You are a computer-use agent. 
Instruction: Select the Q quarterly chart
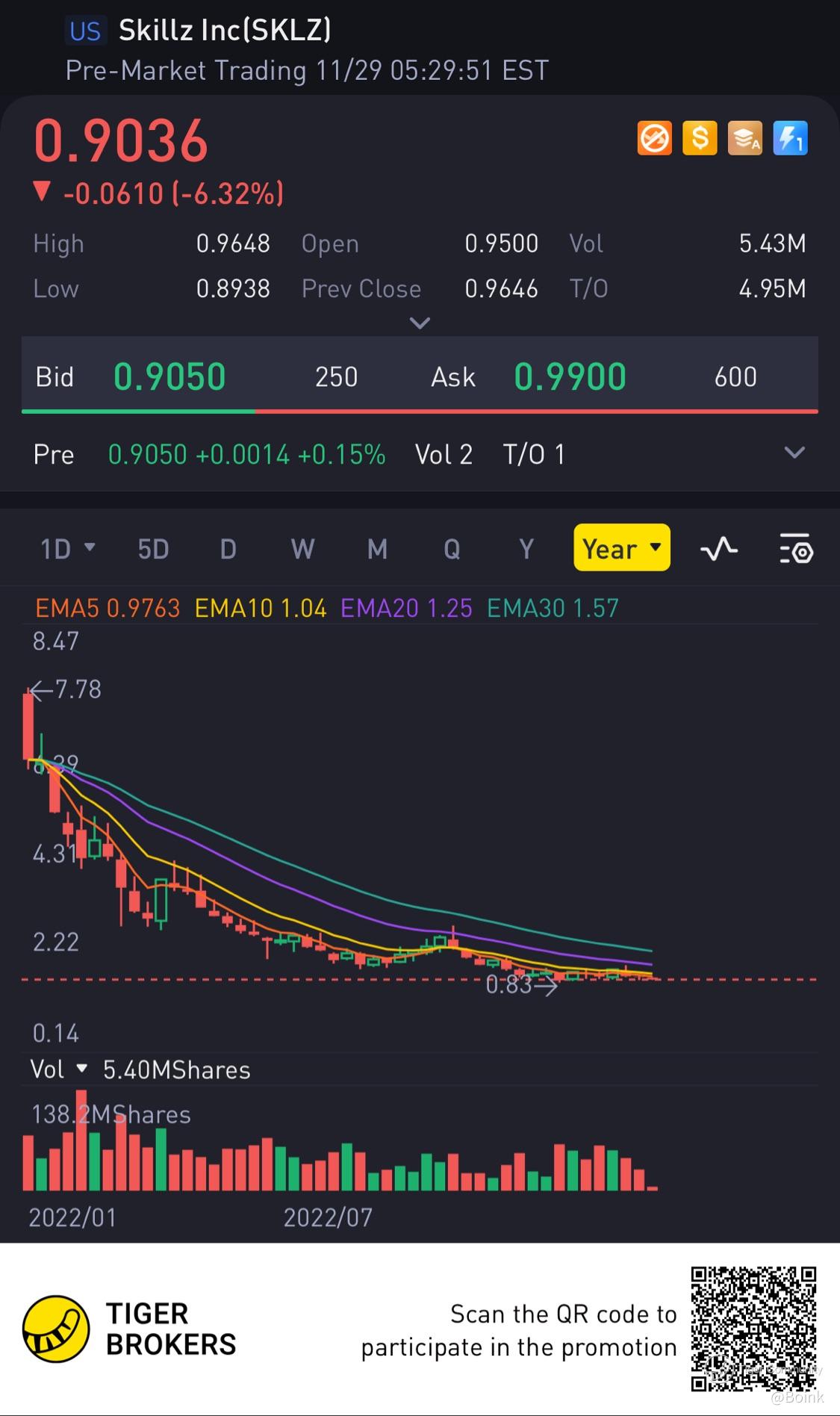pyautogui.click(x=452, y=549)
